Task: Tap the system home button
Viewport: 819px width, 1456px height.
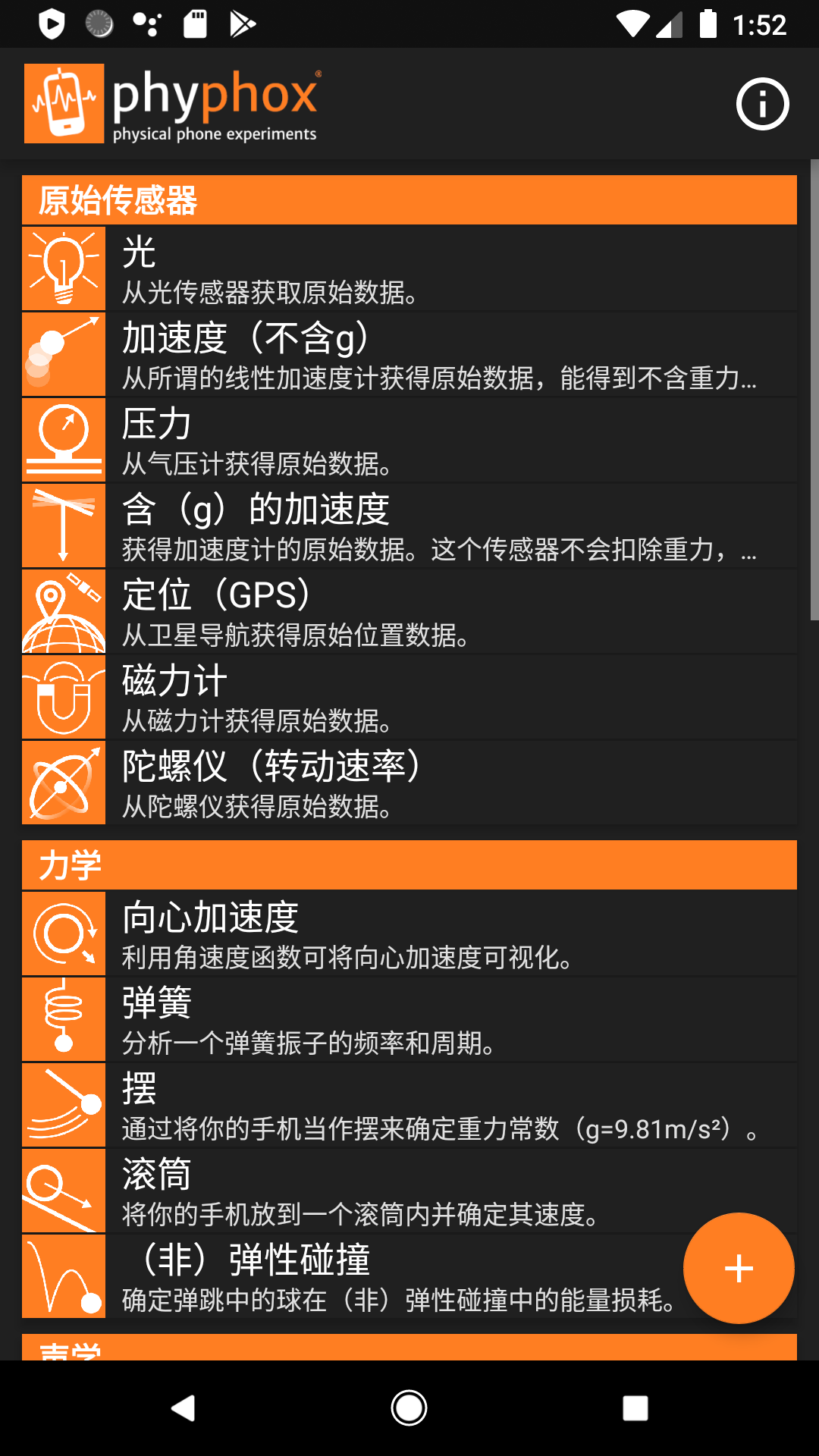Action: (409, 1408)
